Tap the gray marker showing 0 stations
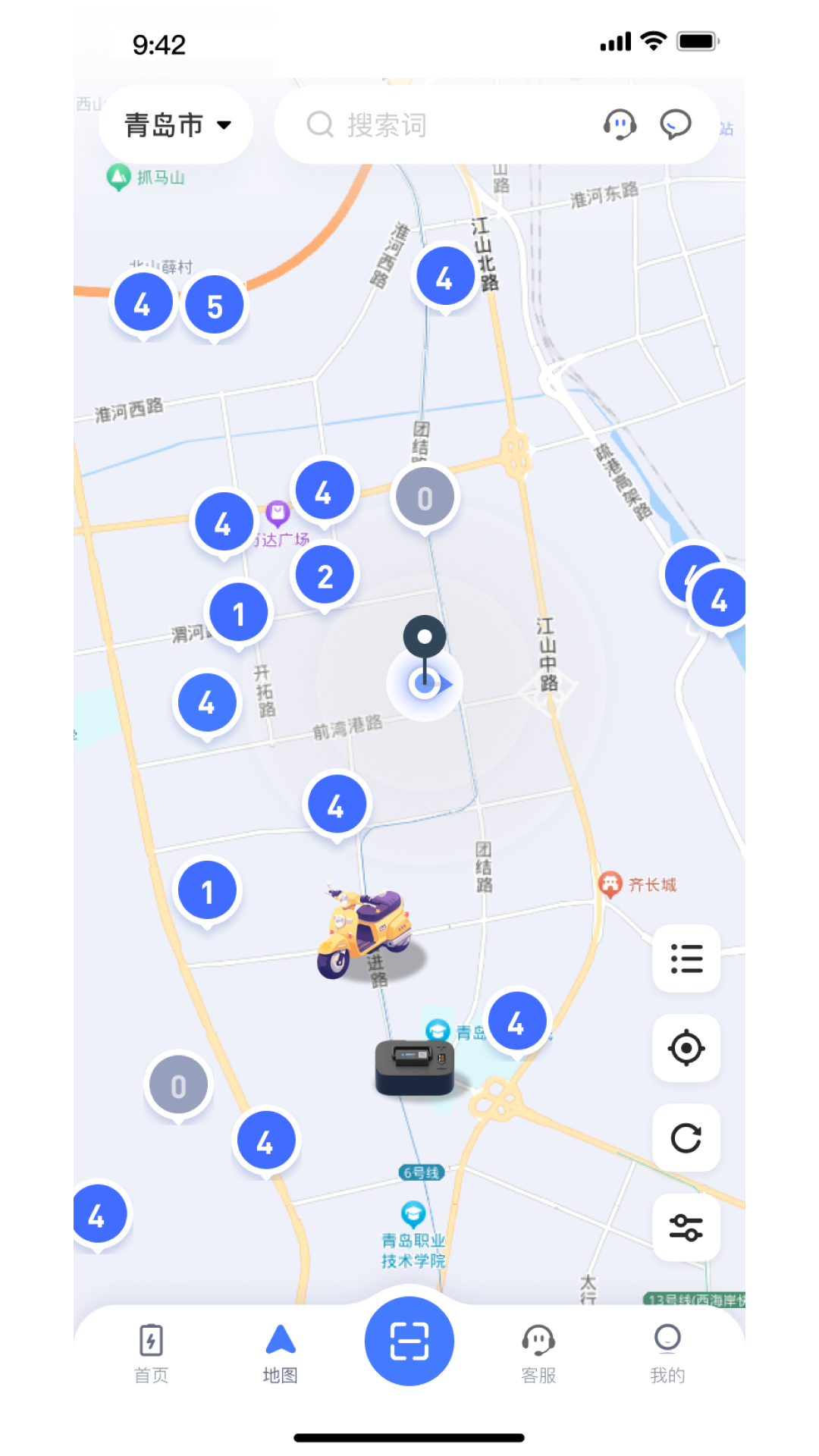The image size is (819, 1456). [x=424, y=496]
